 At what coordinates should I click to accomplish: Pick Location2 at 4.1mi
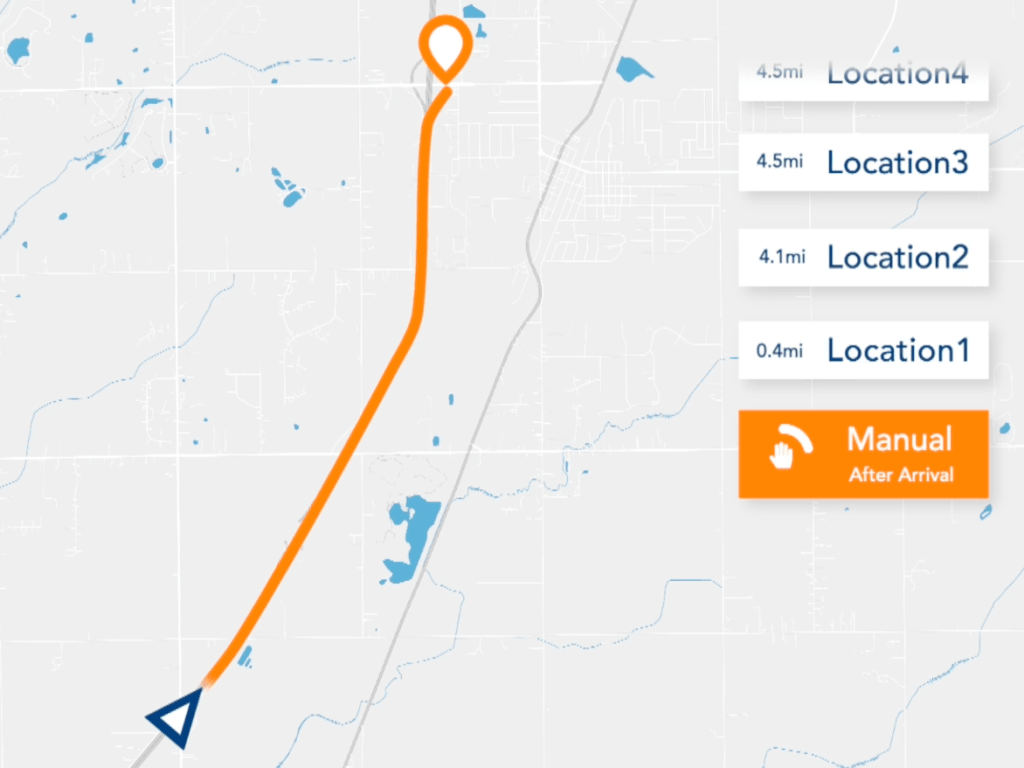click(863, 257)
